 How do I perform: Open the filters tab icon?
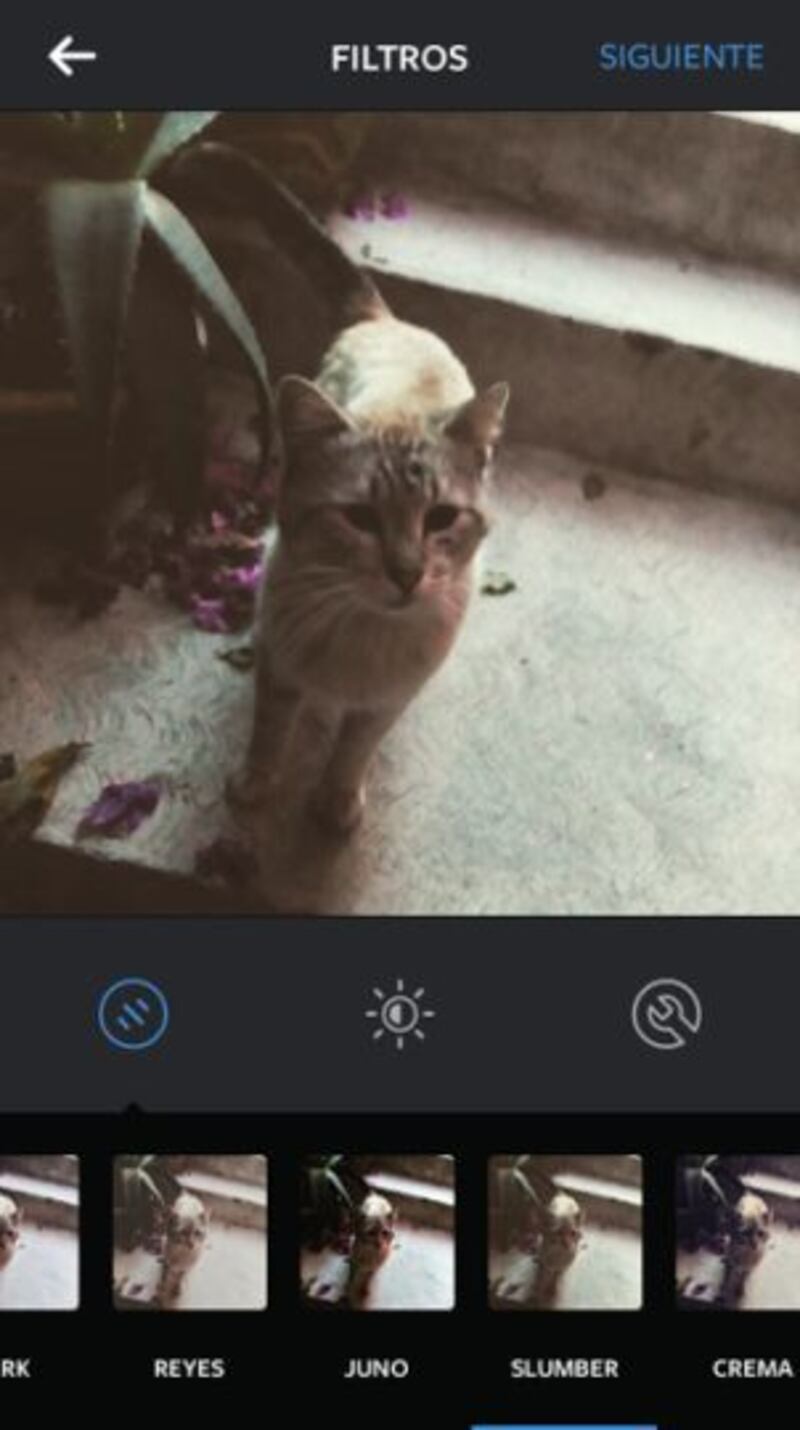[x=133, y=1014]
